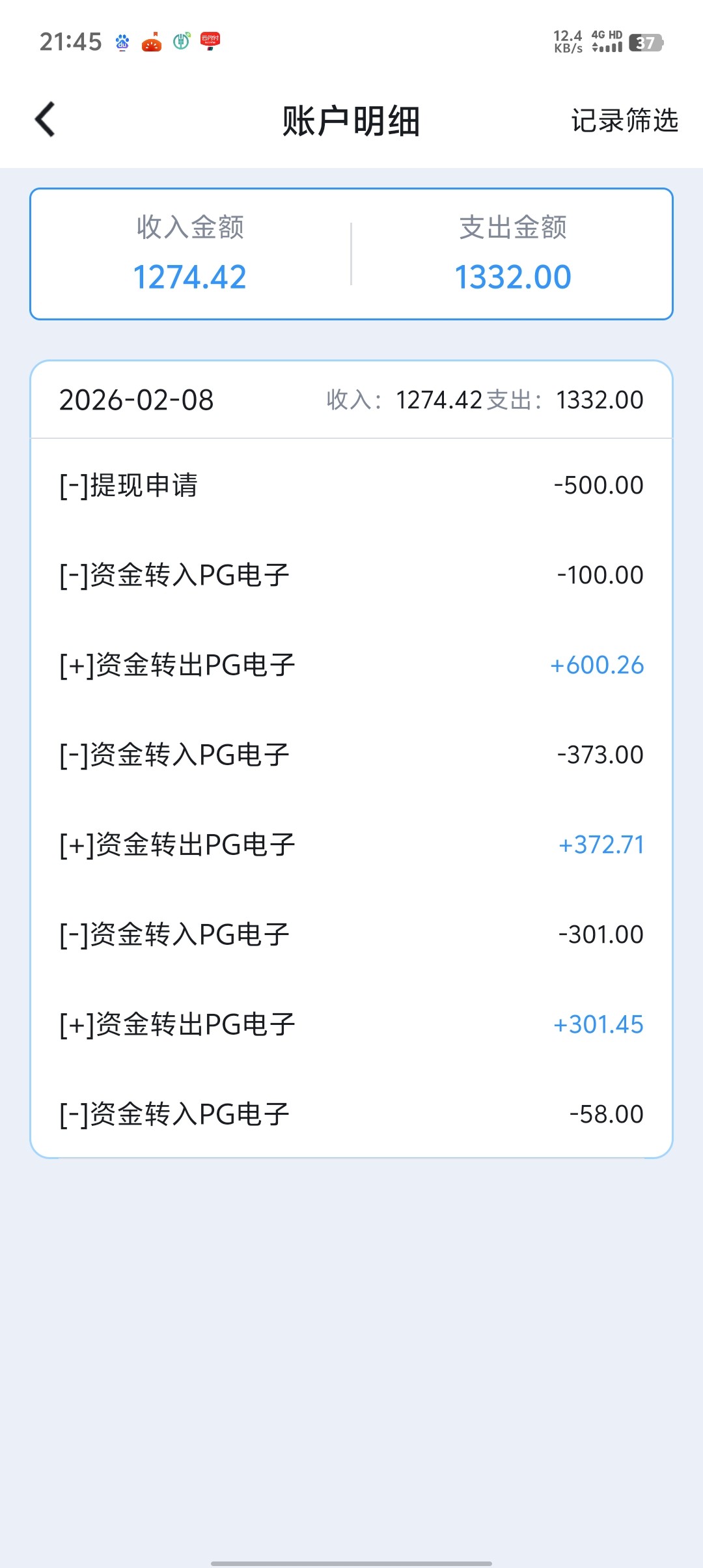Open the 记录筛选 record filter
Screen dimensions: 703x1568
click(624, 120)
